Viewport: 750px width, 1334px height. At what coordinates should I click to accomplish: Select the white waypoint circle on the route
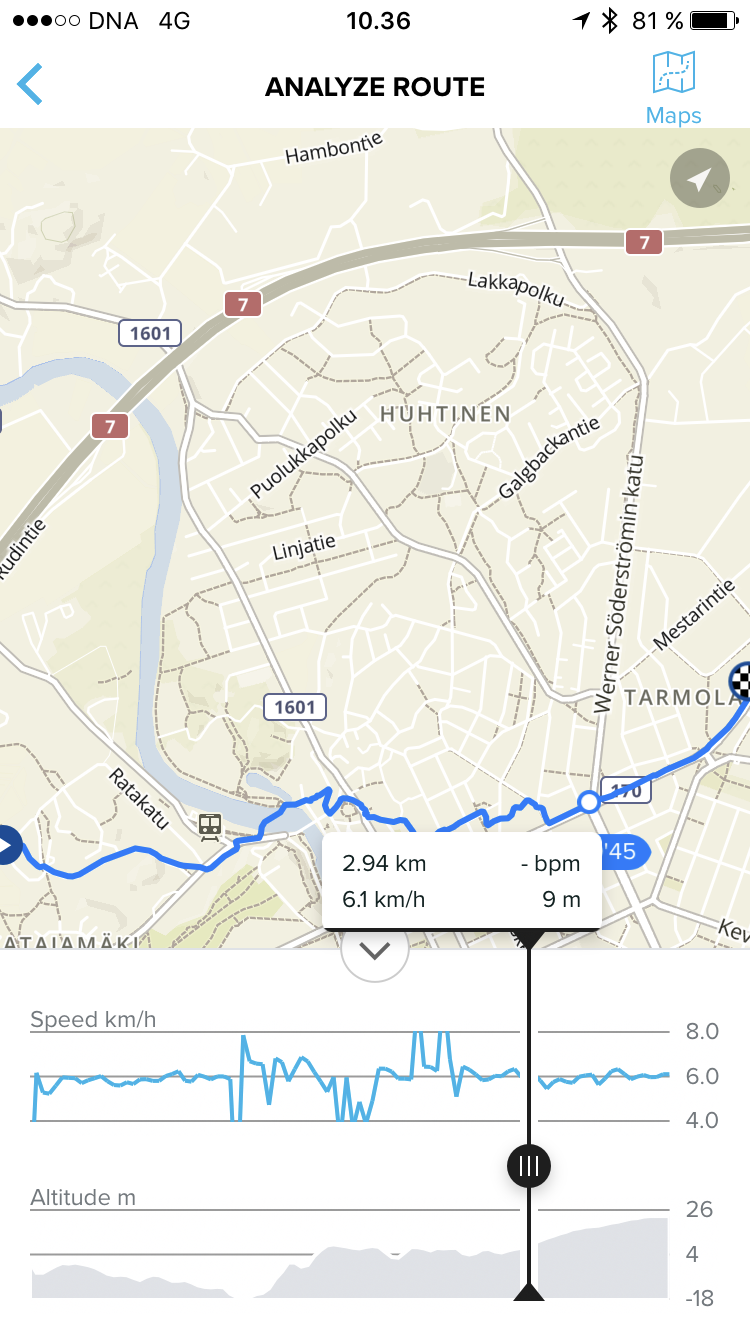coord(589,802)
